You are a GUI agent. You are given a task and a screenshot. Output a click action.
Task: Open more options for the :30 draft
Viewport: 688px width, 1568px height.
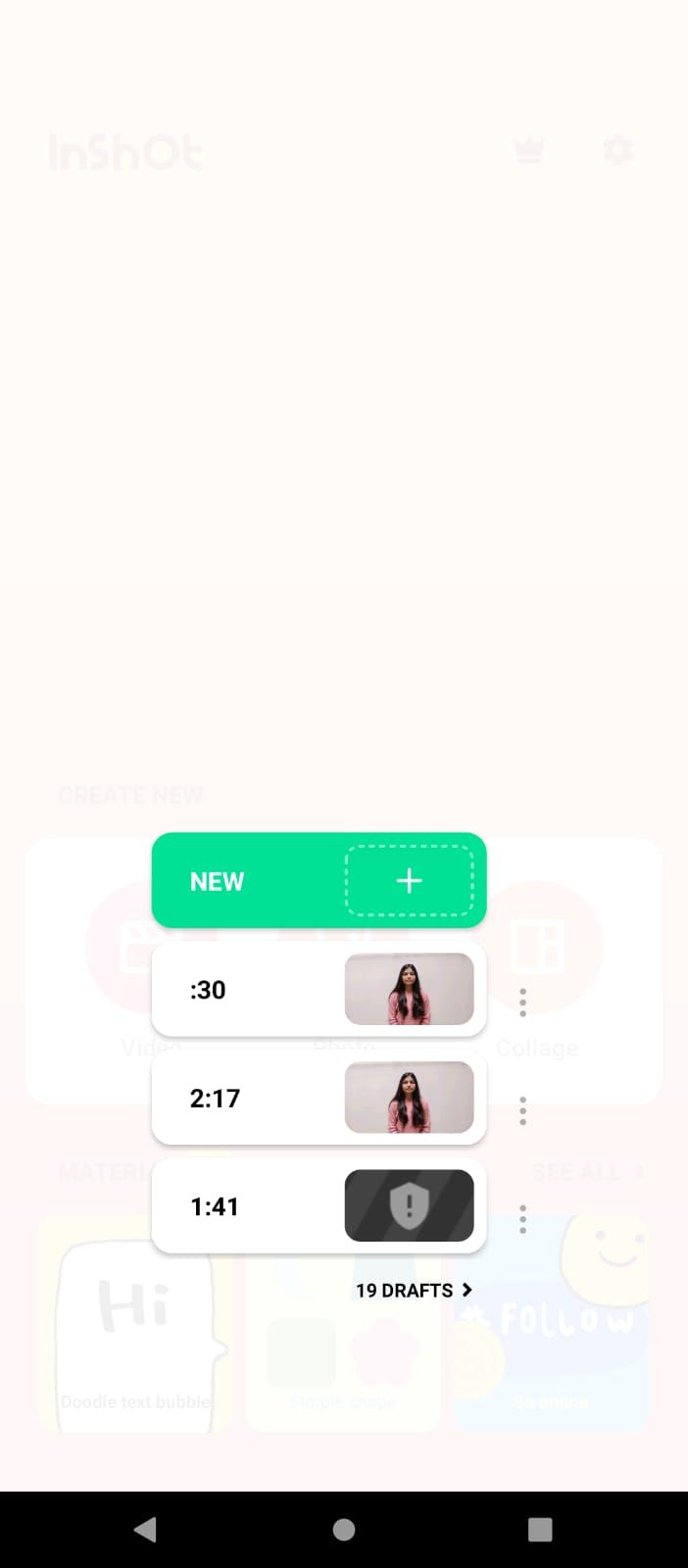point(522,1002)
